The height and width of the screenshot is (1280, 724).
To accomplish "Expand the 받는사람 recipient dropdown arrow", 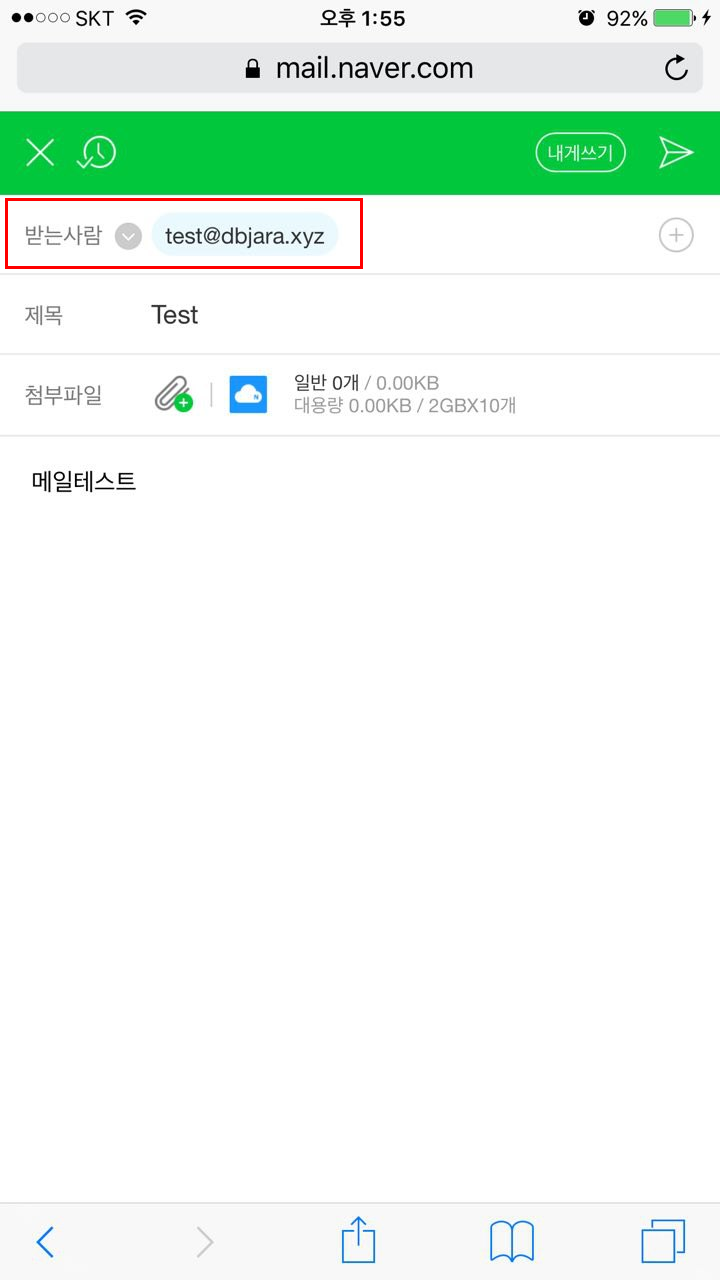I will [128, 236].
